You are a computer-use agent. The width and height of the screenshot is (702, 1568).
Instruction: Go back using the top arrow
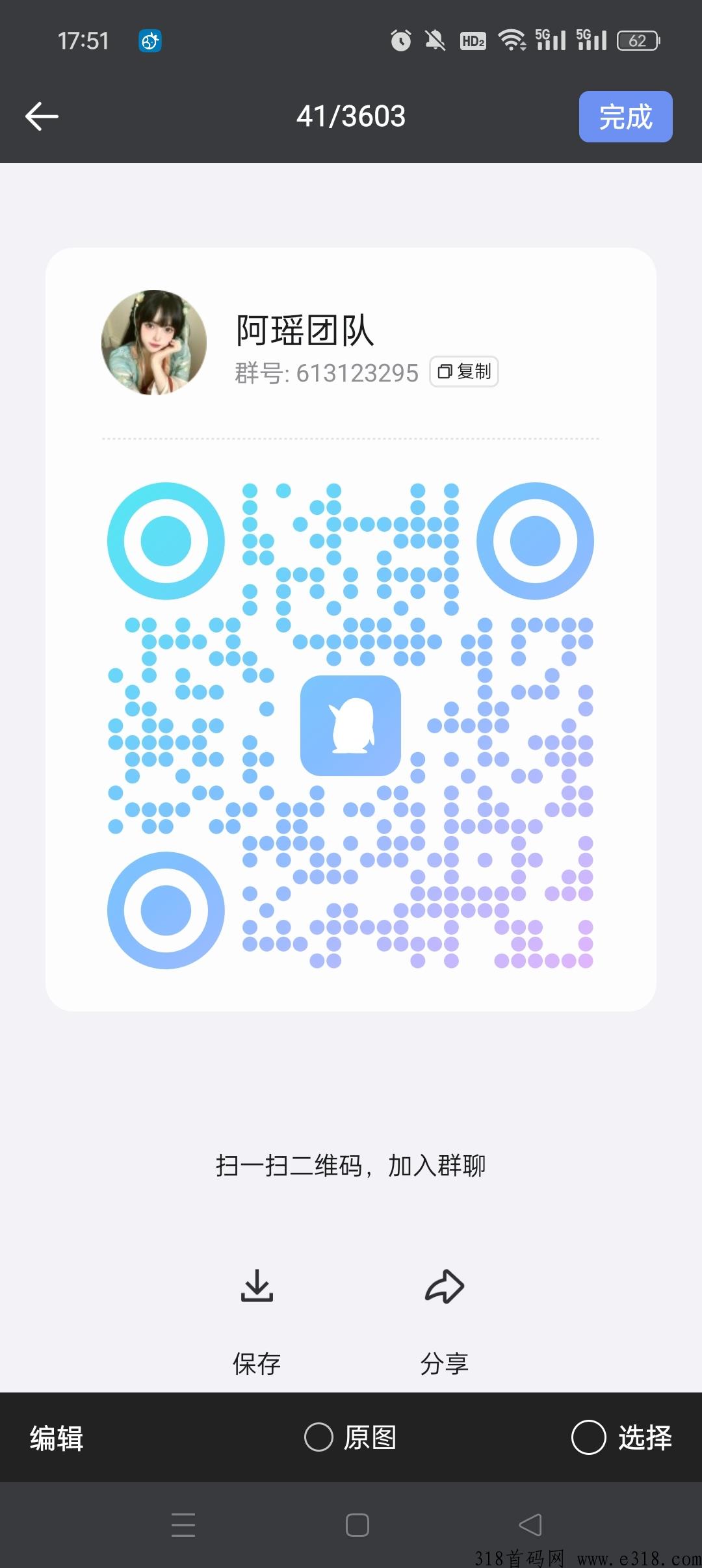[42, 117]
